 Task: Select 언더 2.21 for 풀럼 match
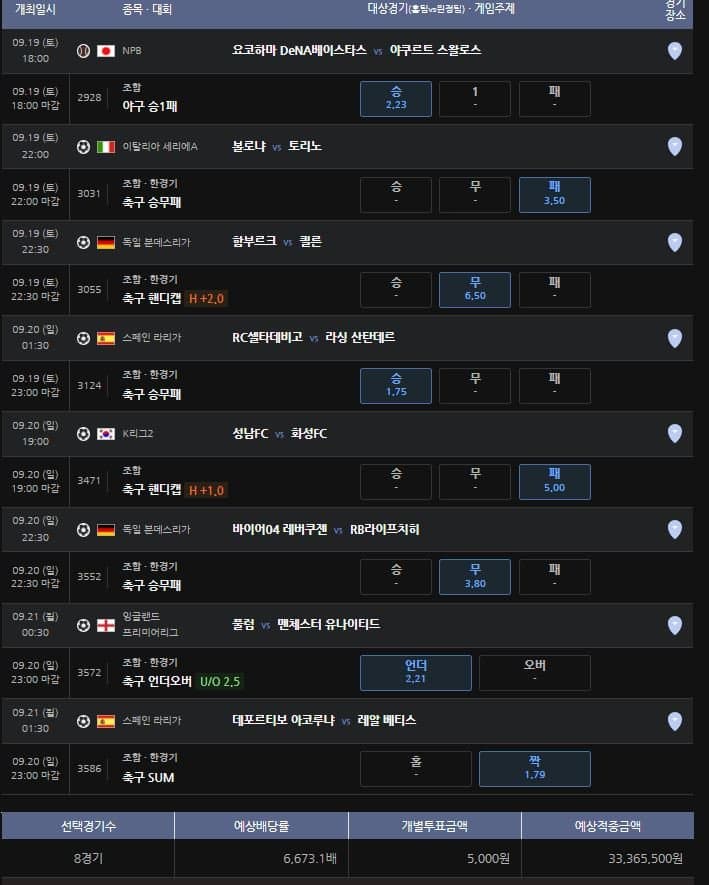coord(415,673)
